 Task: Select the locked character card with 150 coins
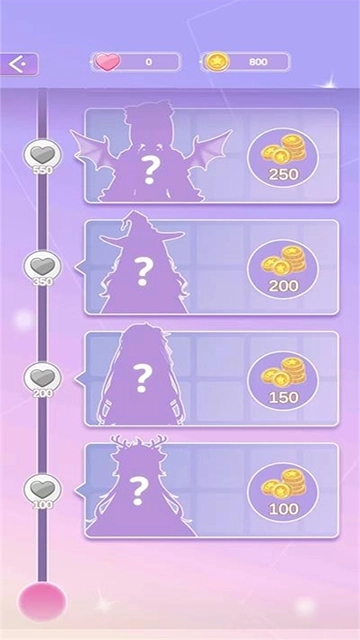pos(211,379)
